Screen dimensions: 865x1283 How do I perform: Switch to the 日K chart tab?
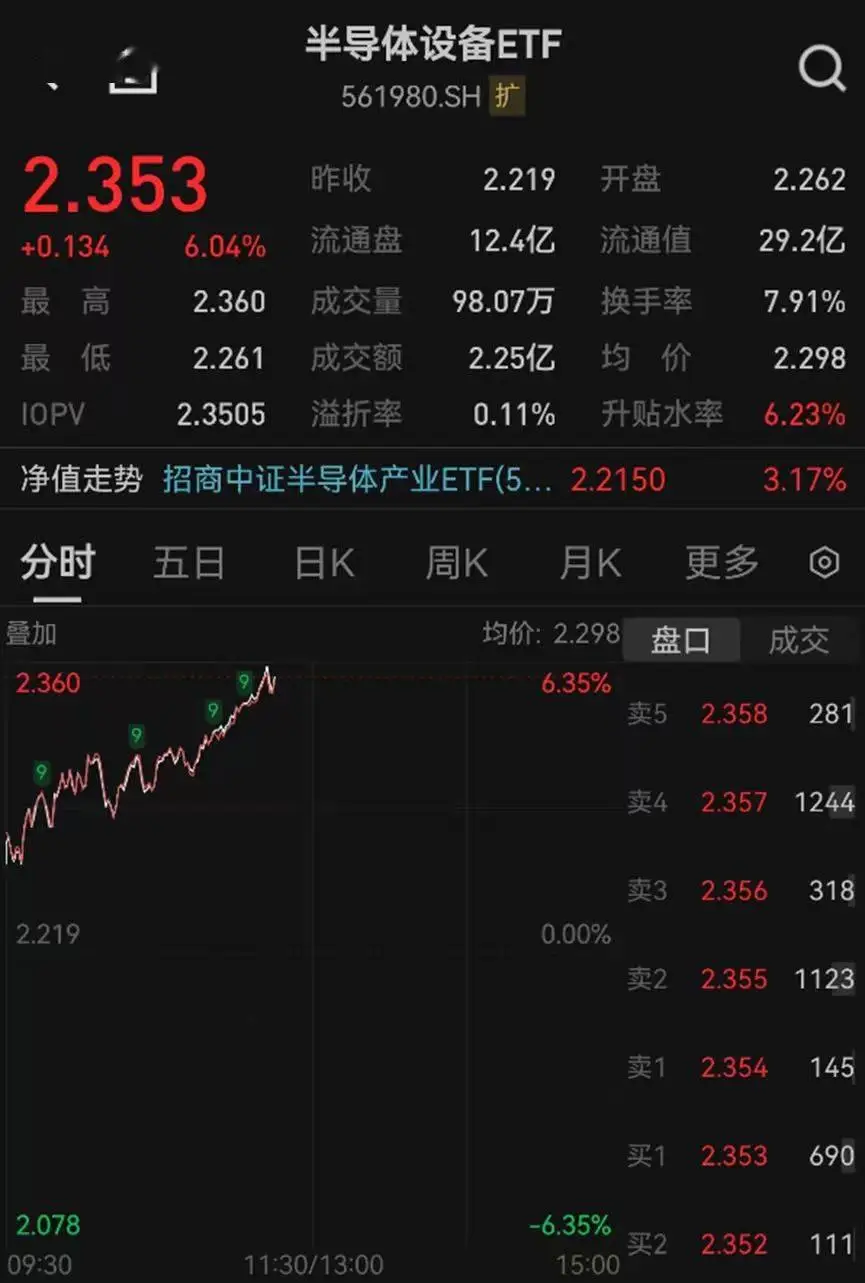321,563
